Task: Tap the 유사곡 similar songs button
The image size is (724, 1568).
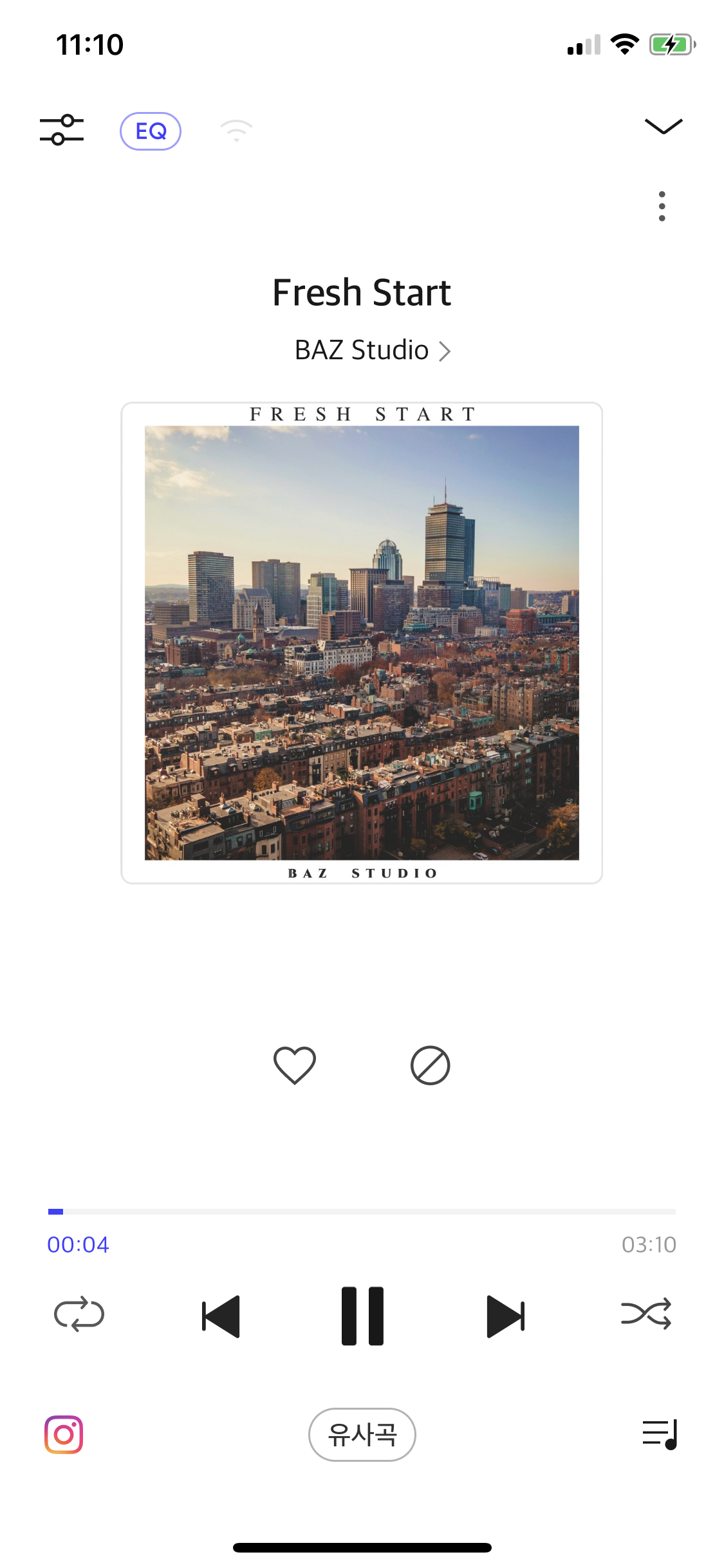Action: click(362, 1435)
